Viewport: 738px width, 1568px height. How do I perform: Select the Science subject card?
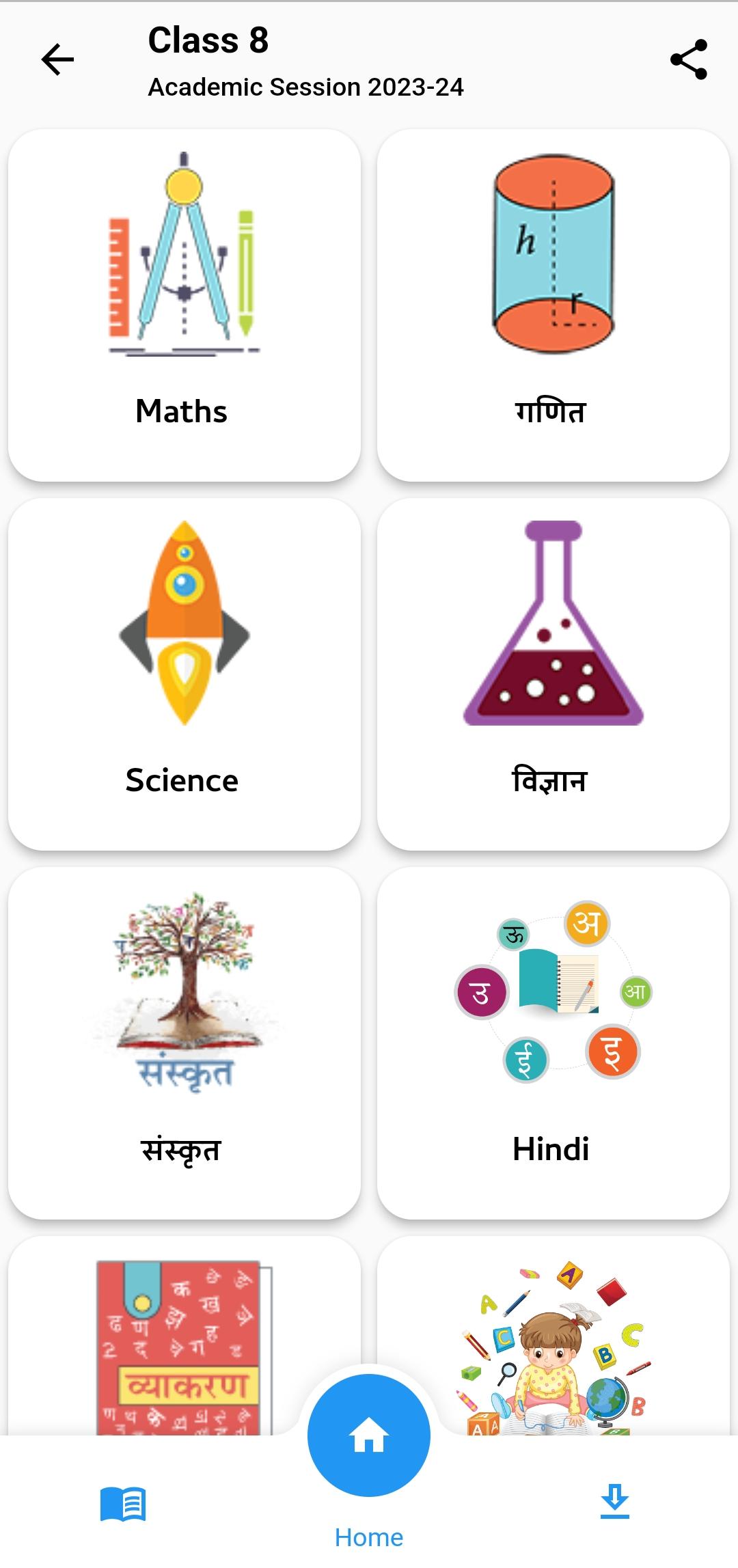184,674
